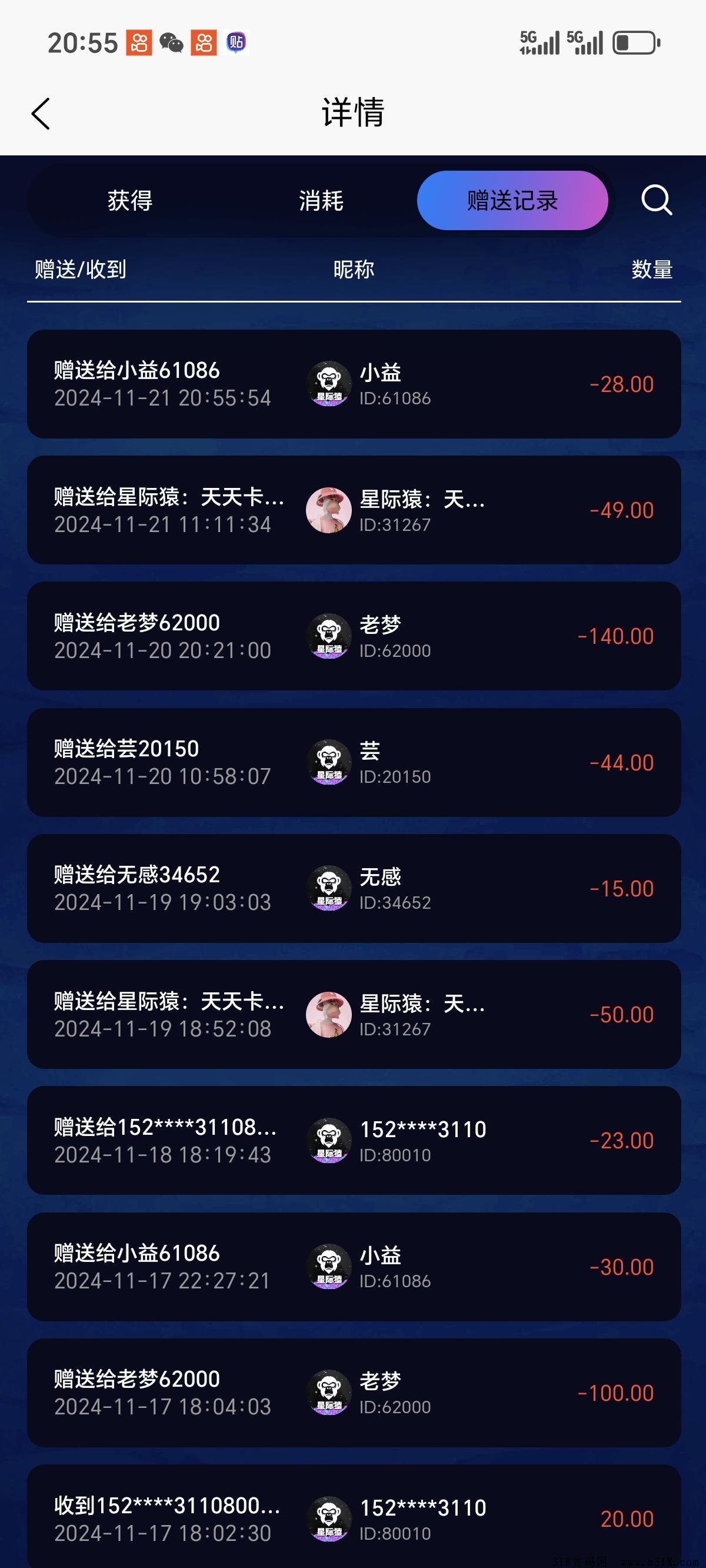Open the search magnifier icon
Image resolution: width=706 pixels, height=1568 pixels.
(x=656, y=200)
